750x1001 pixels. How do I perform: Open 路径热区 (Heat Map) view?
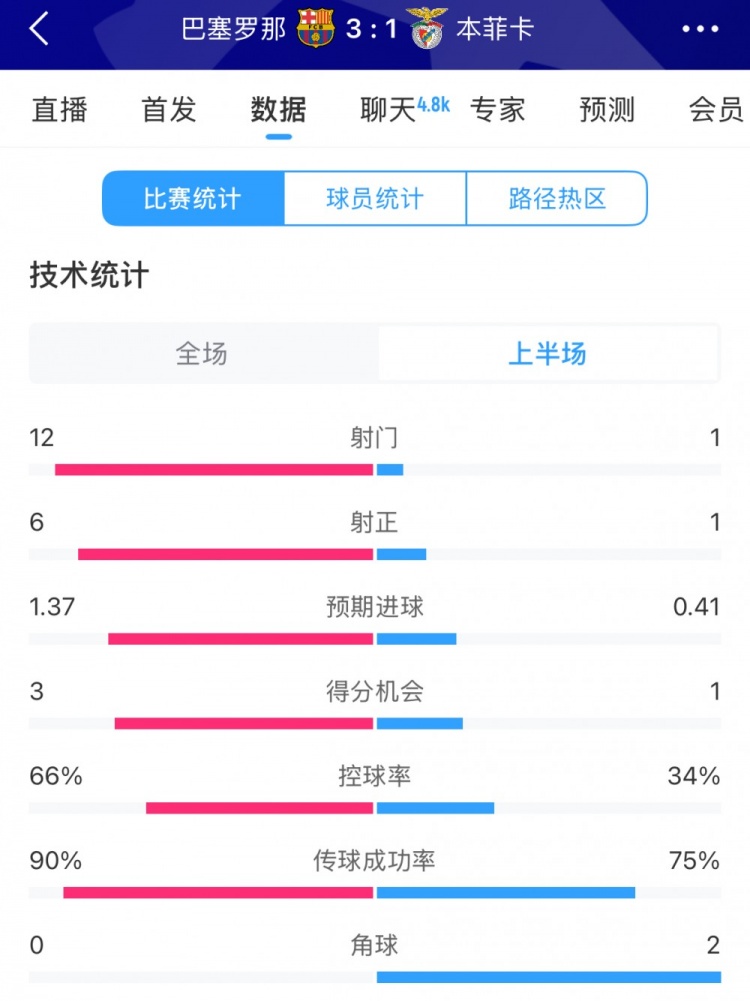pos(556,198)
